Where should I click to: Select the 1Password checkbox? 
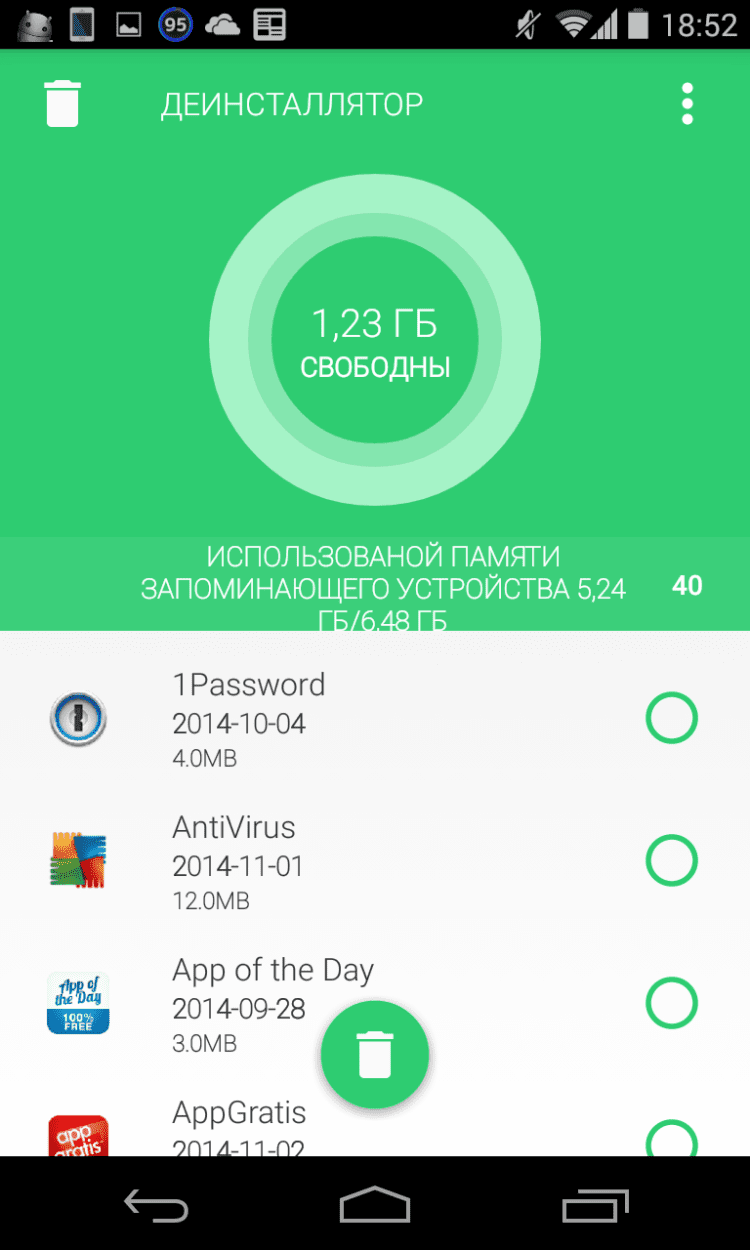671,718
